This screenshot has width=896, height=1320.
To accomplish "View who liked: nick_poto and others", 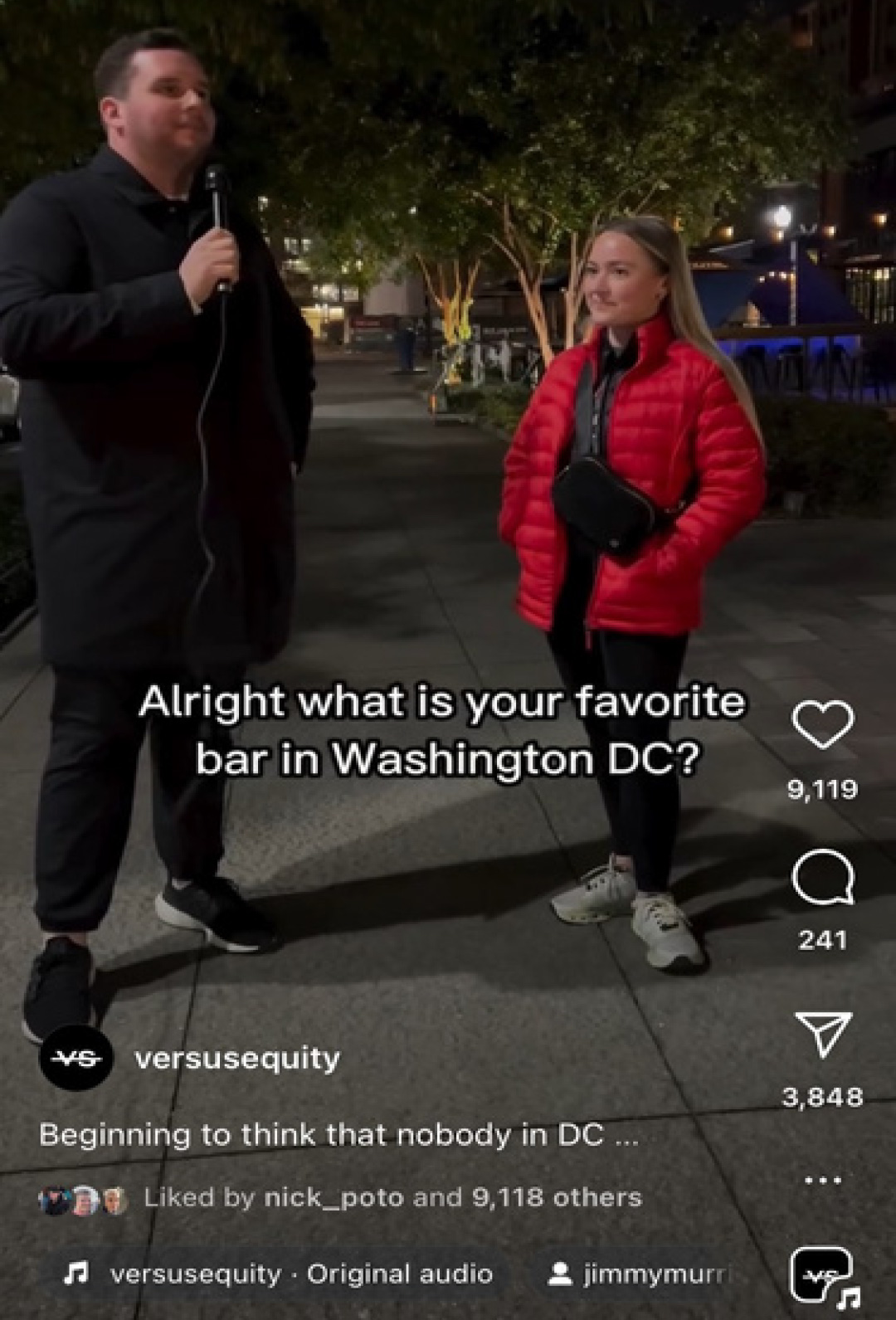I will tap(392, 1197).
